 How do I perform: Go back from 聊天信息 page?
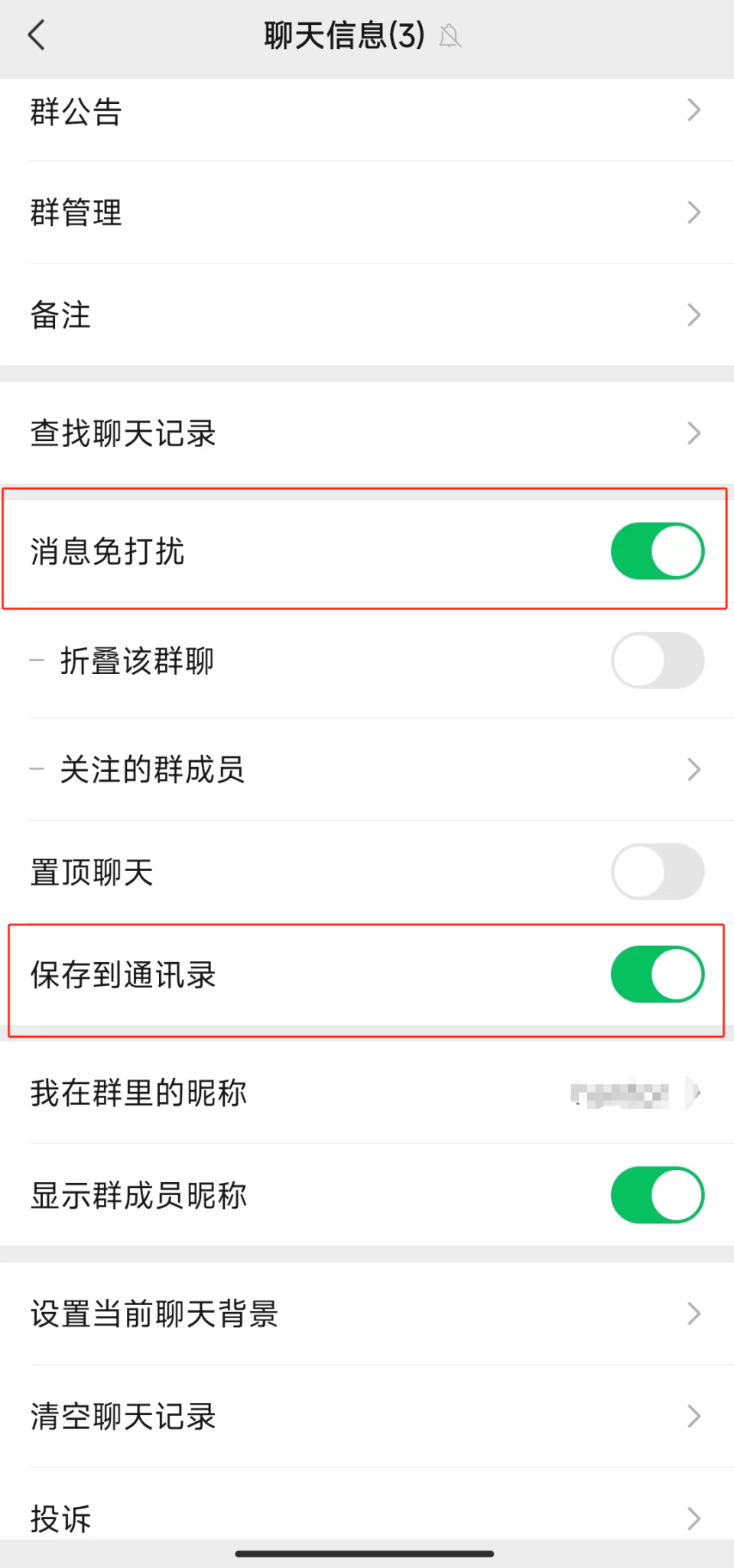(37, 35)
